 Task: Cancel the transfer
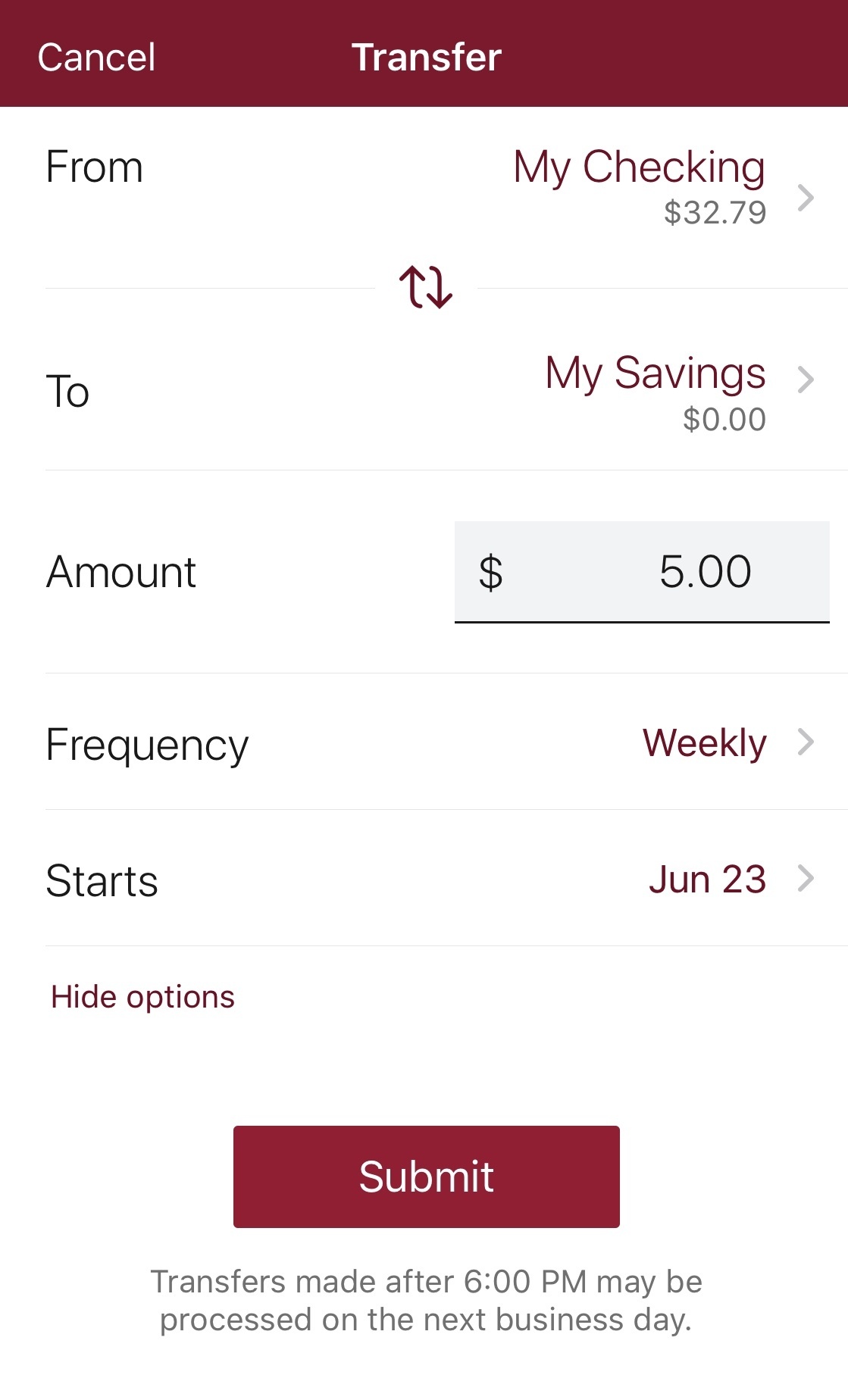[x=95, y=57]
